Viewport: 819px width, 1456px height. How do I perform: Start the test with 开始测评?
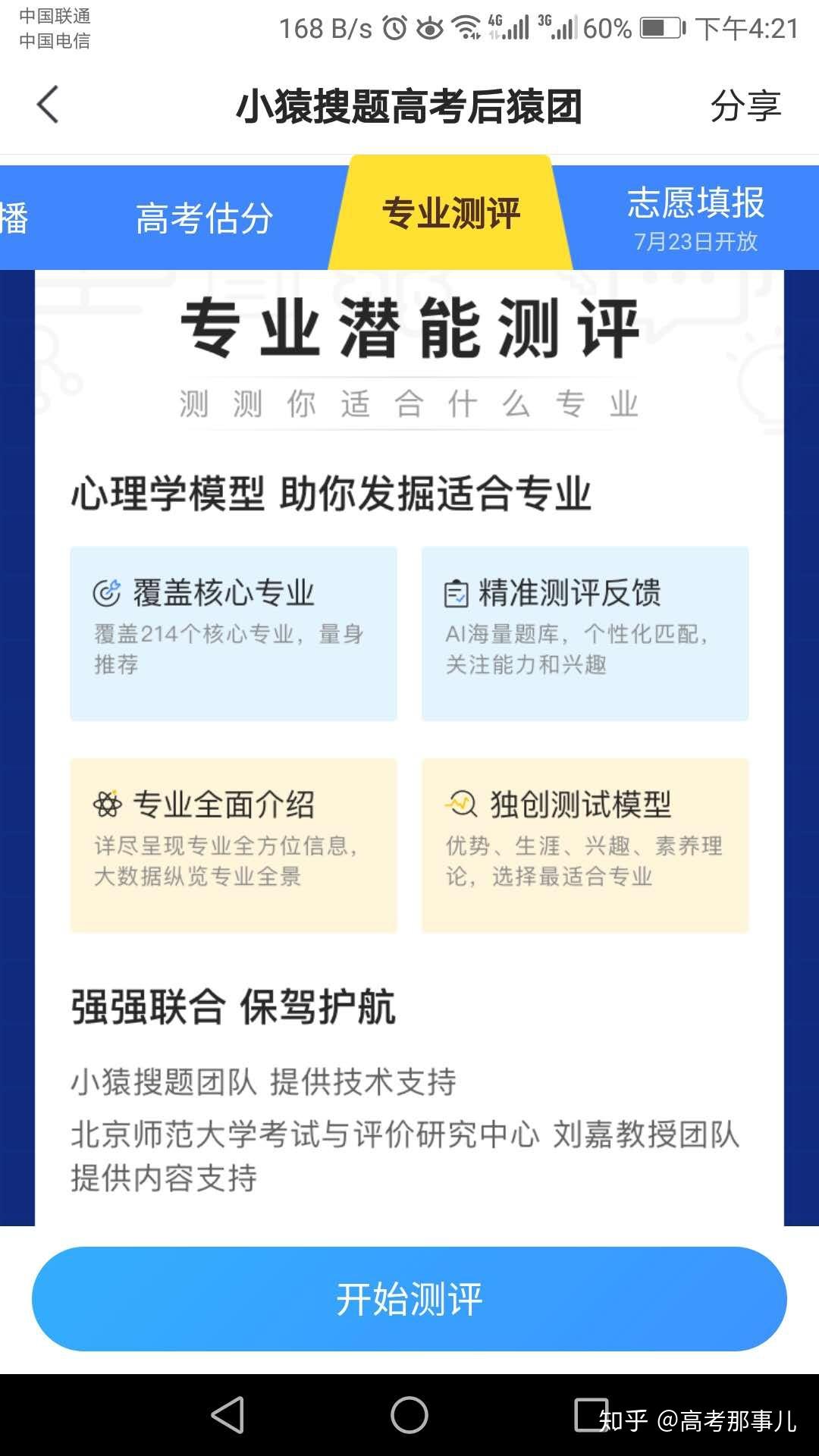point(409,1299)
